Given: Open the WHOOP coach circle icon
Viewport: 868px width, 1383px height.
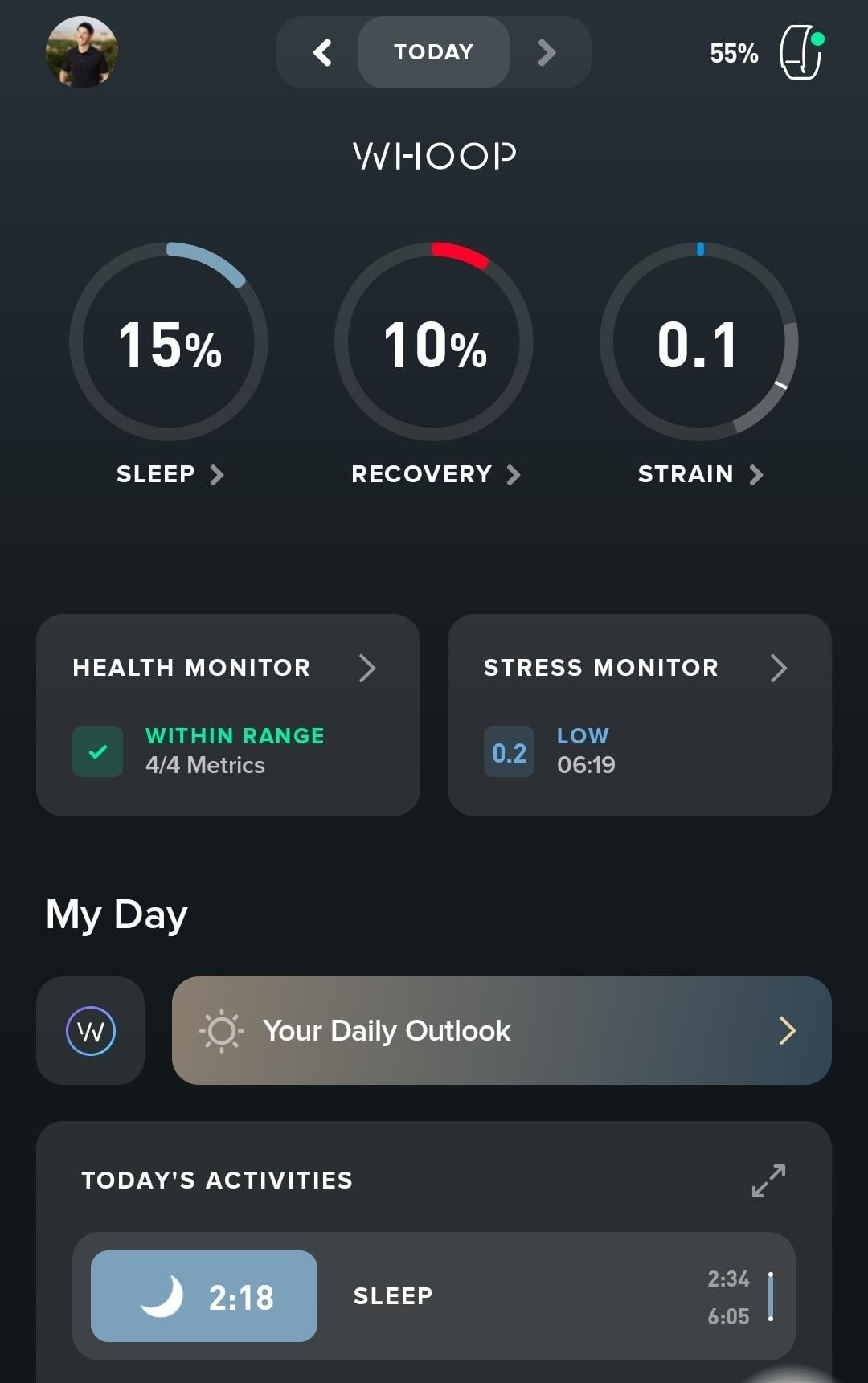Looking at the screenshot, I should pos(91,1030).
